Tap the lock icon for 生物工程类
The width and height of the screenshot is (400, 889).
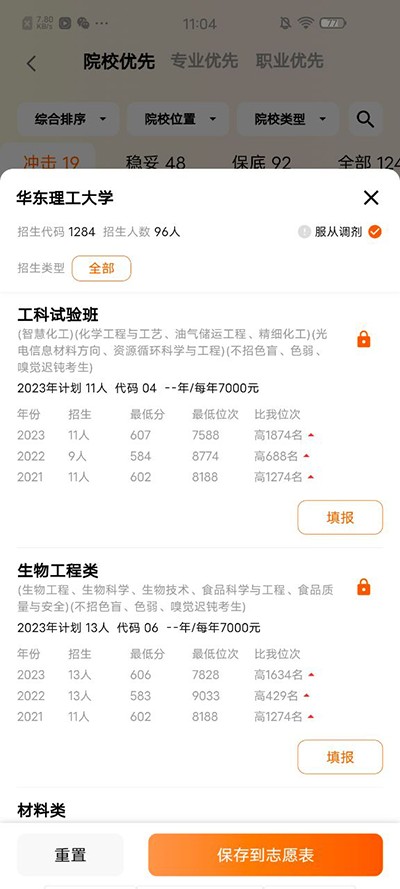[364, 587]
